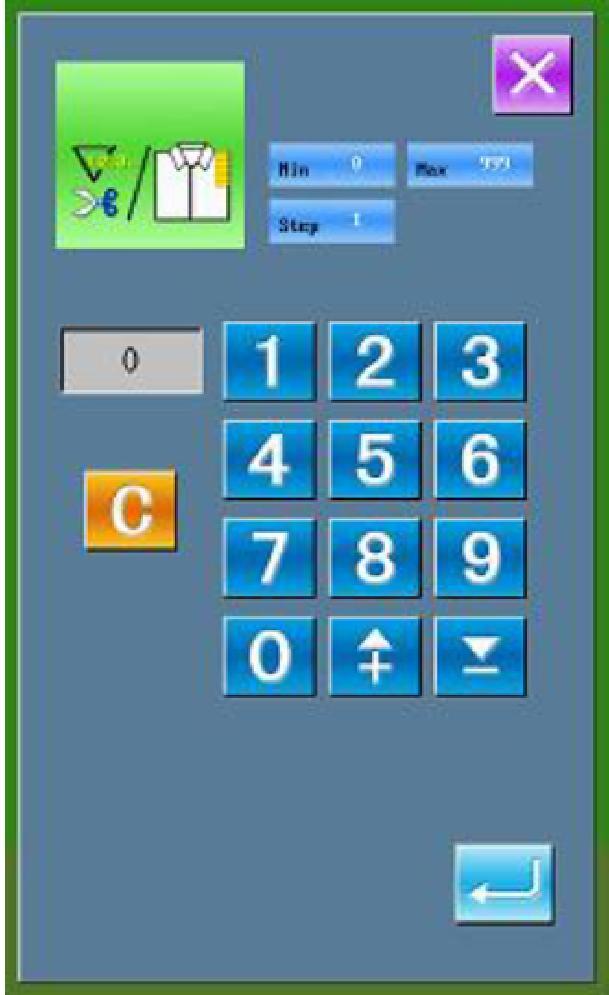Screen dimensions: 609x995
Task: Clear the entered value with C
Action: pyautogui.click(x=130, y=509)
